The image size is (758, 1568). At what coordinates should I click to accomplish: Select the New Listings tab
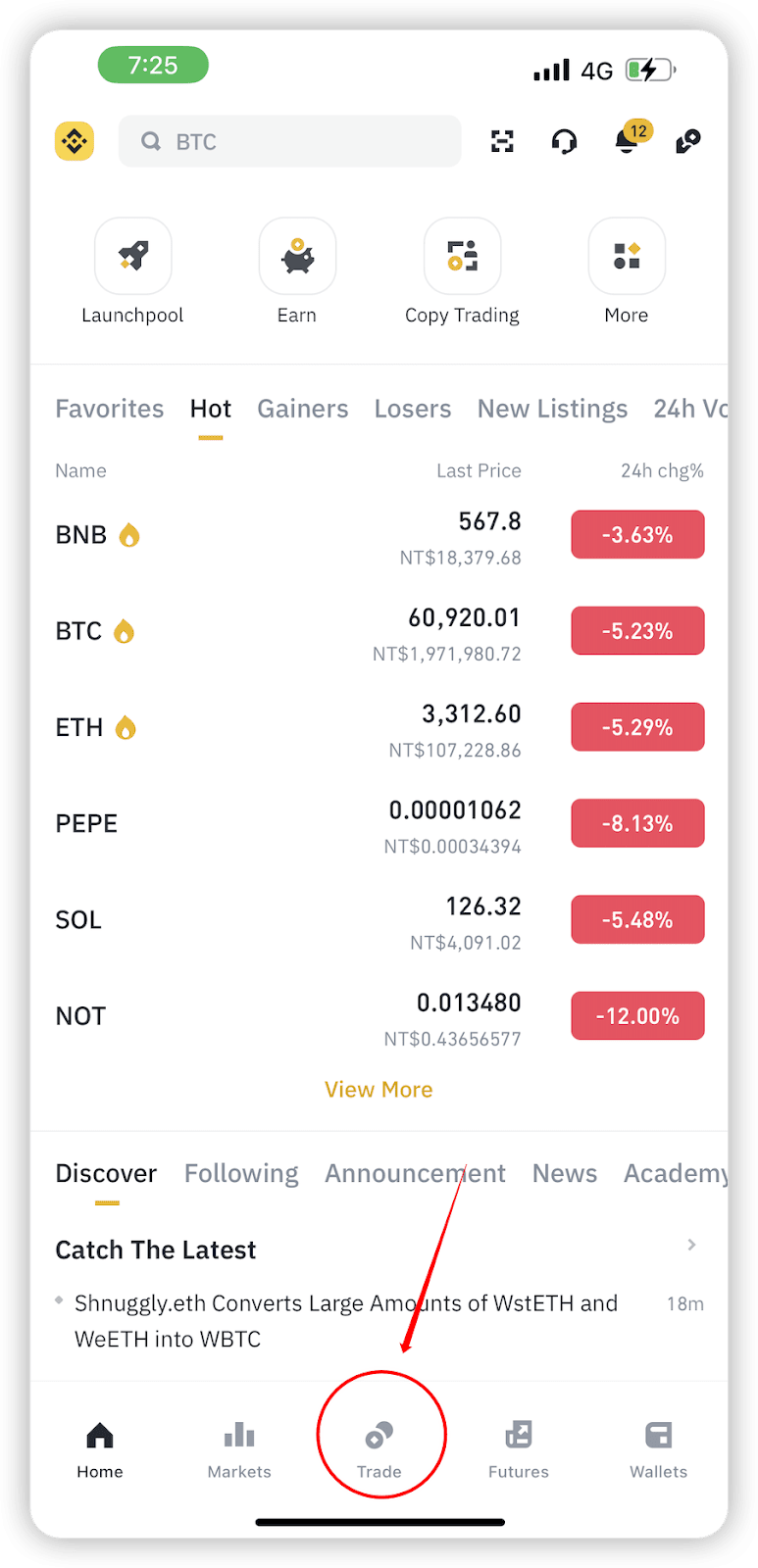[x=552, y=409]
